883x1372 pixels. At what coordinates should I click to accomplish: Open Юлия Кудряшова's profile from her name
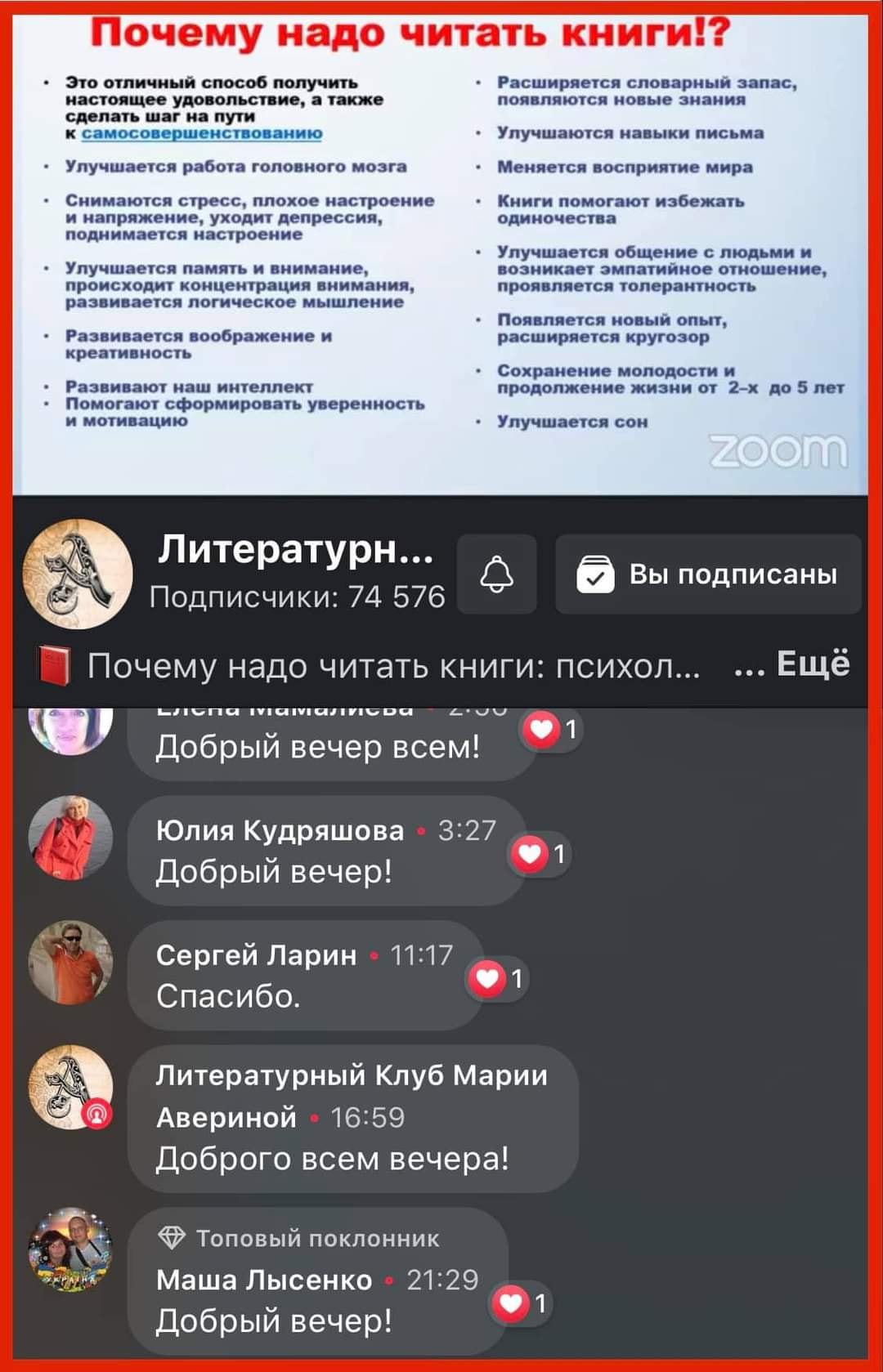tap(280, 830)
